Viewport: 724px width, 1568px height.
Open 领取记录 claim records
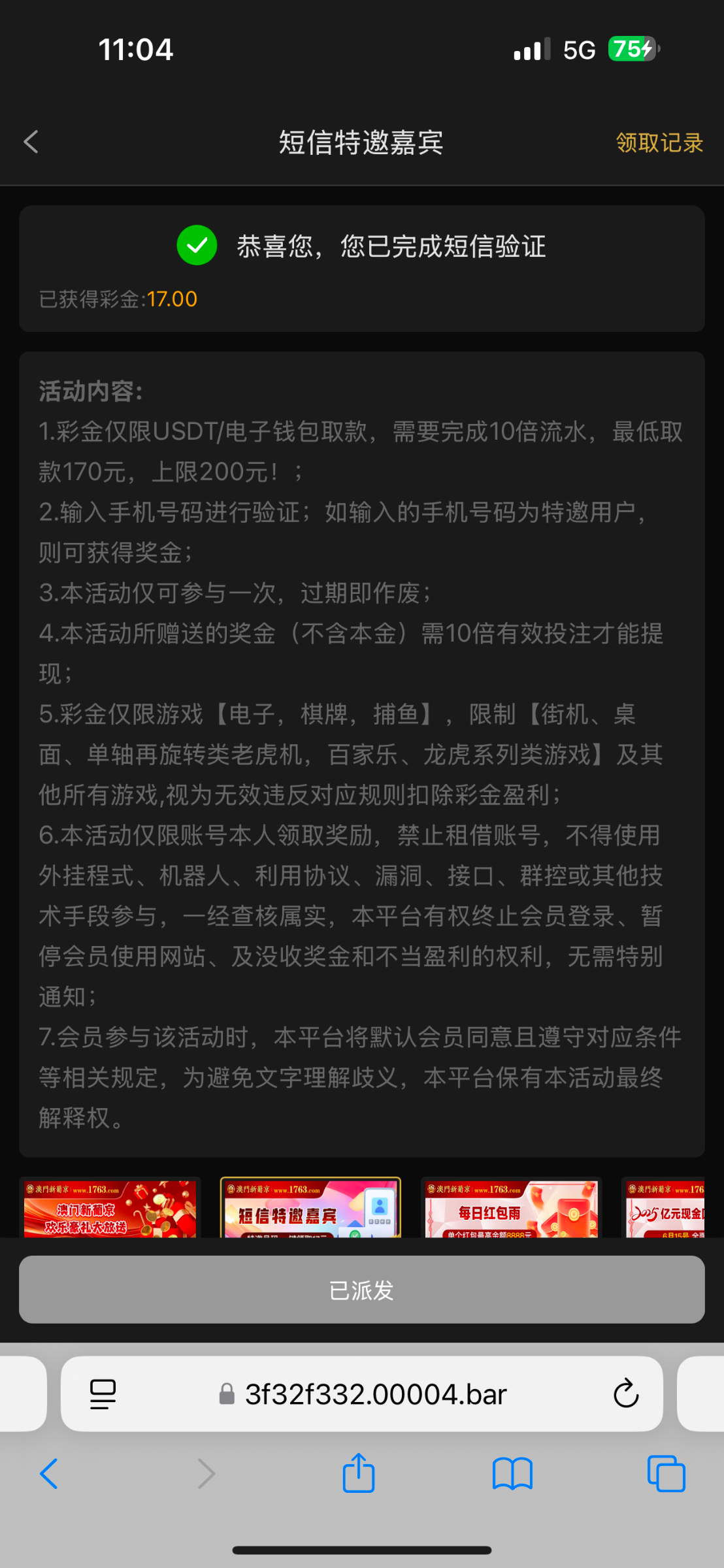pyautogui.click(x=659, y=142)
